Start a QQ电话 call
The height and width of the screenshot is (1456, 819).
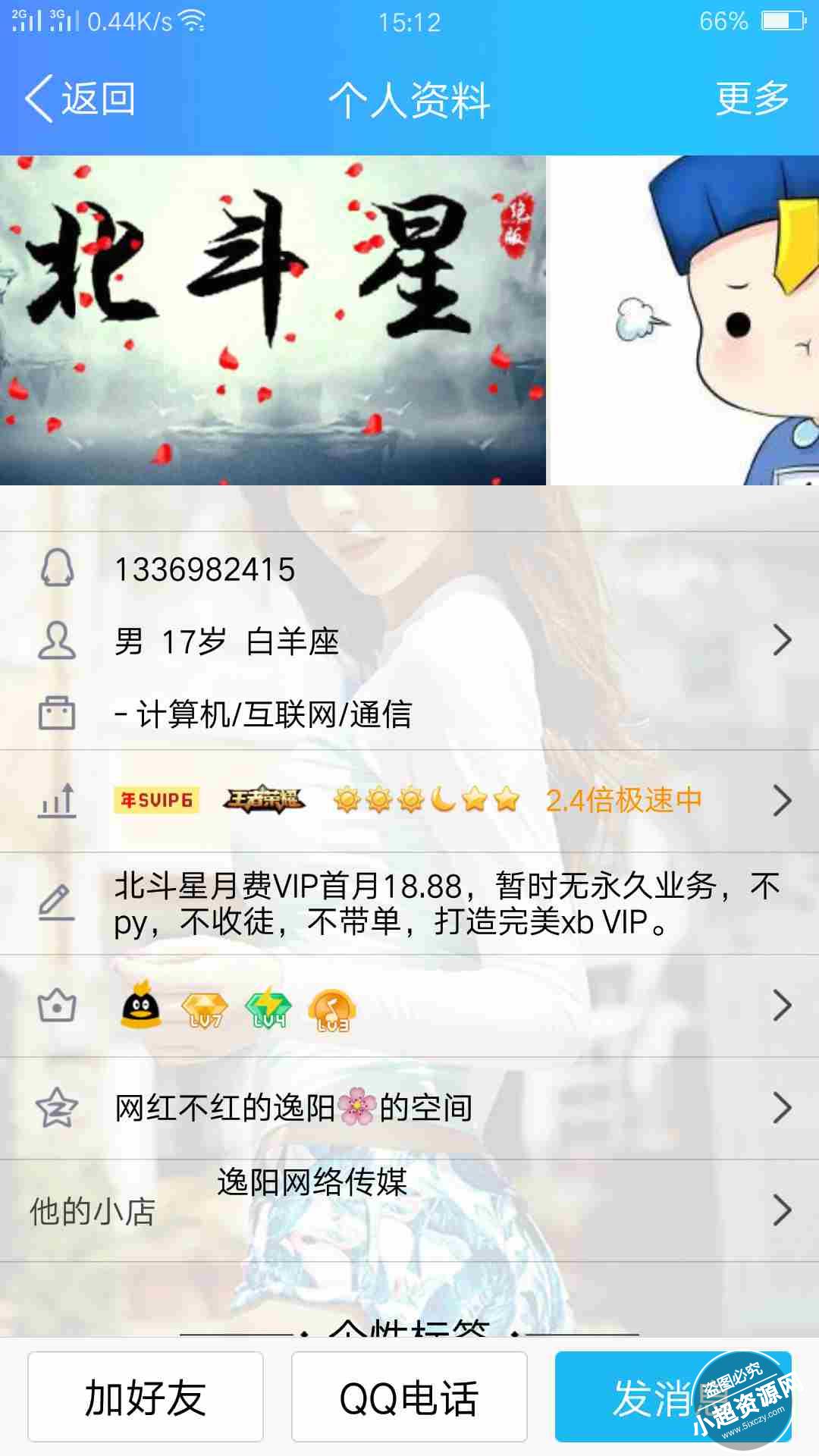click(409, 1397)
